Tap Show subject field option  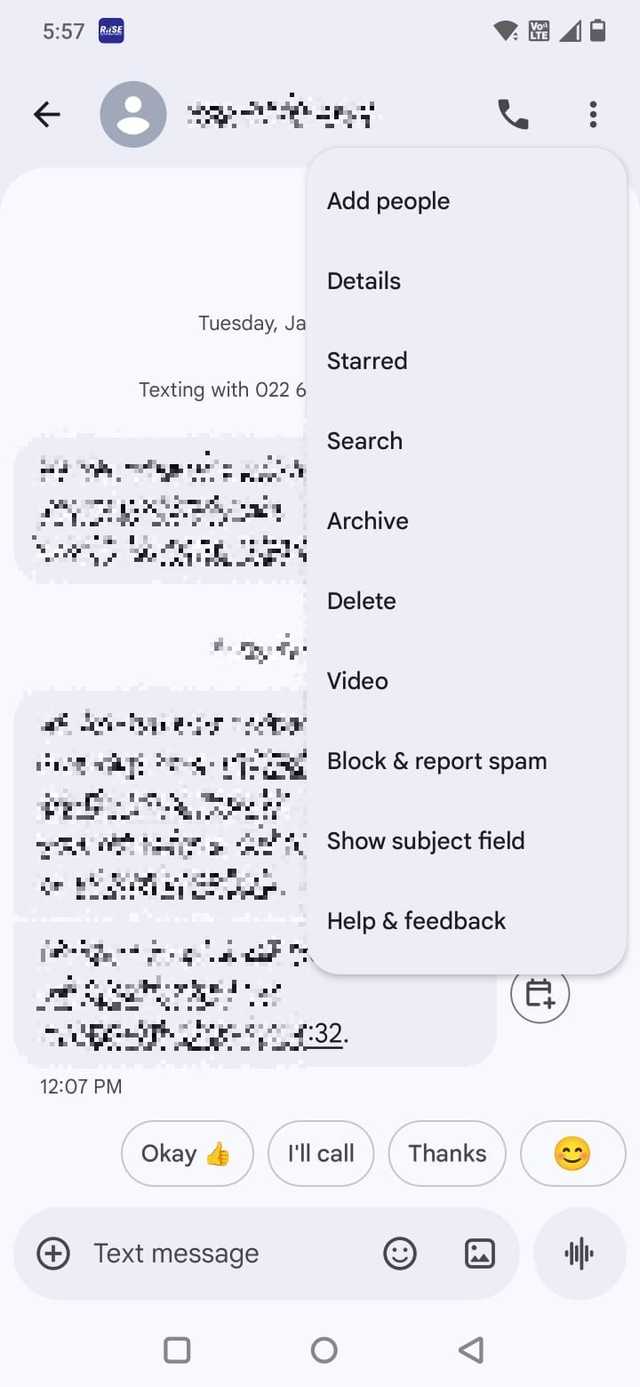point(425,841)
